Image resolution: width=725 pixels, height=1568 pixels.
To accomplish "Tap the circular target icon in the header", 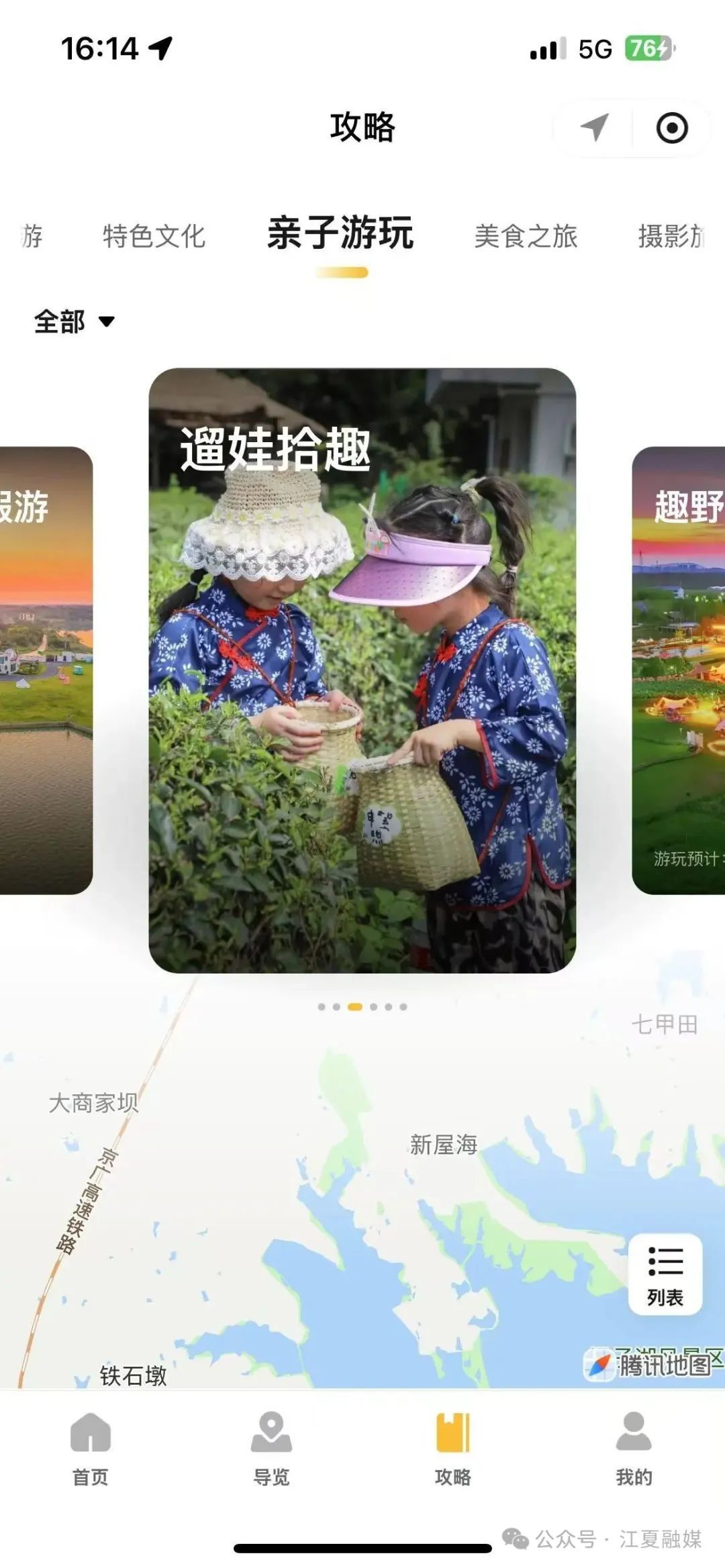I will pyautogui.click(x=672, y=127).
